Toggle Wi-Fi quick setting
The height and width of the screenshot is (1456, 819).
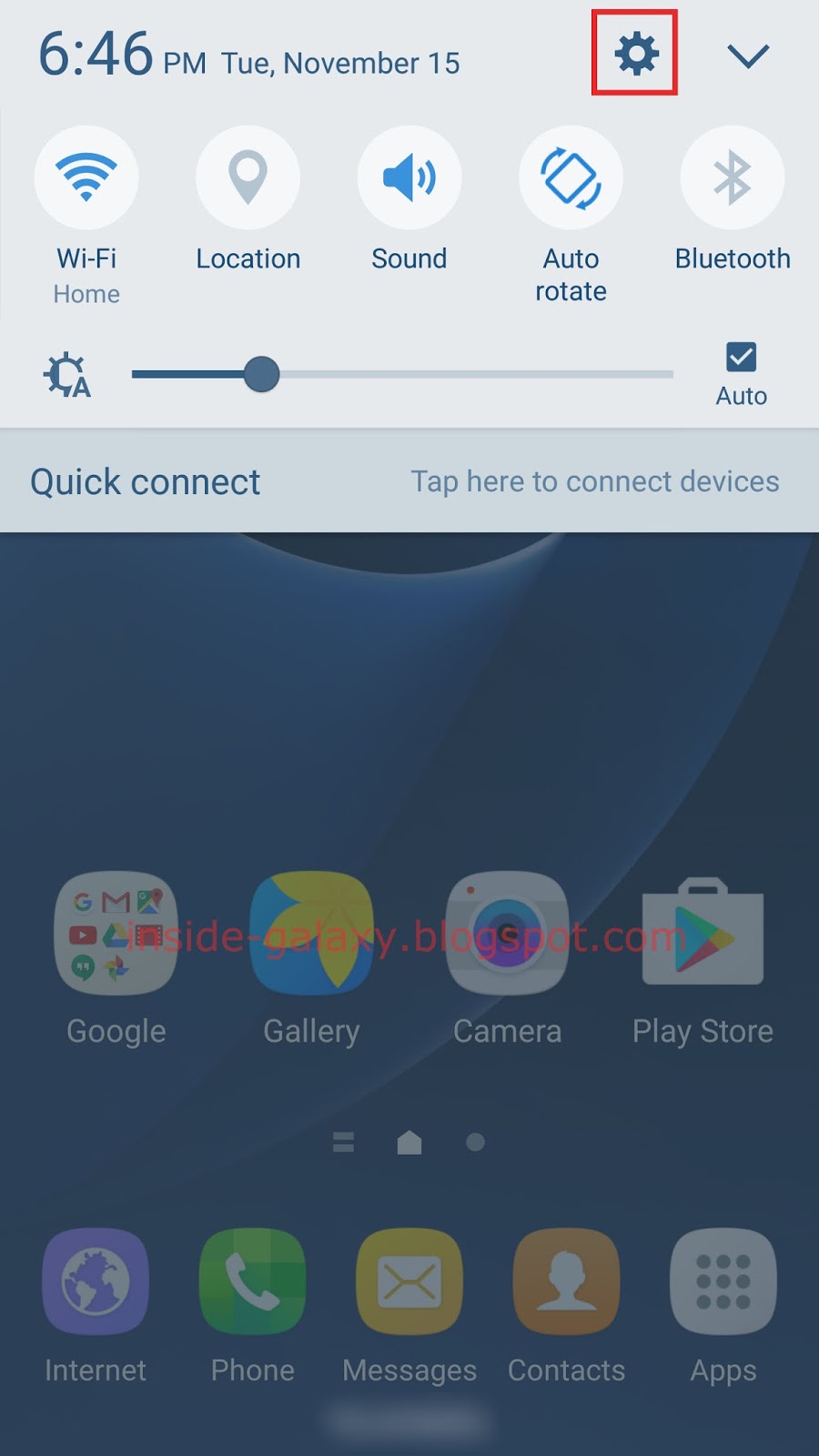point(86,177)
